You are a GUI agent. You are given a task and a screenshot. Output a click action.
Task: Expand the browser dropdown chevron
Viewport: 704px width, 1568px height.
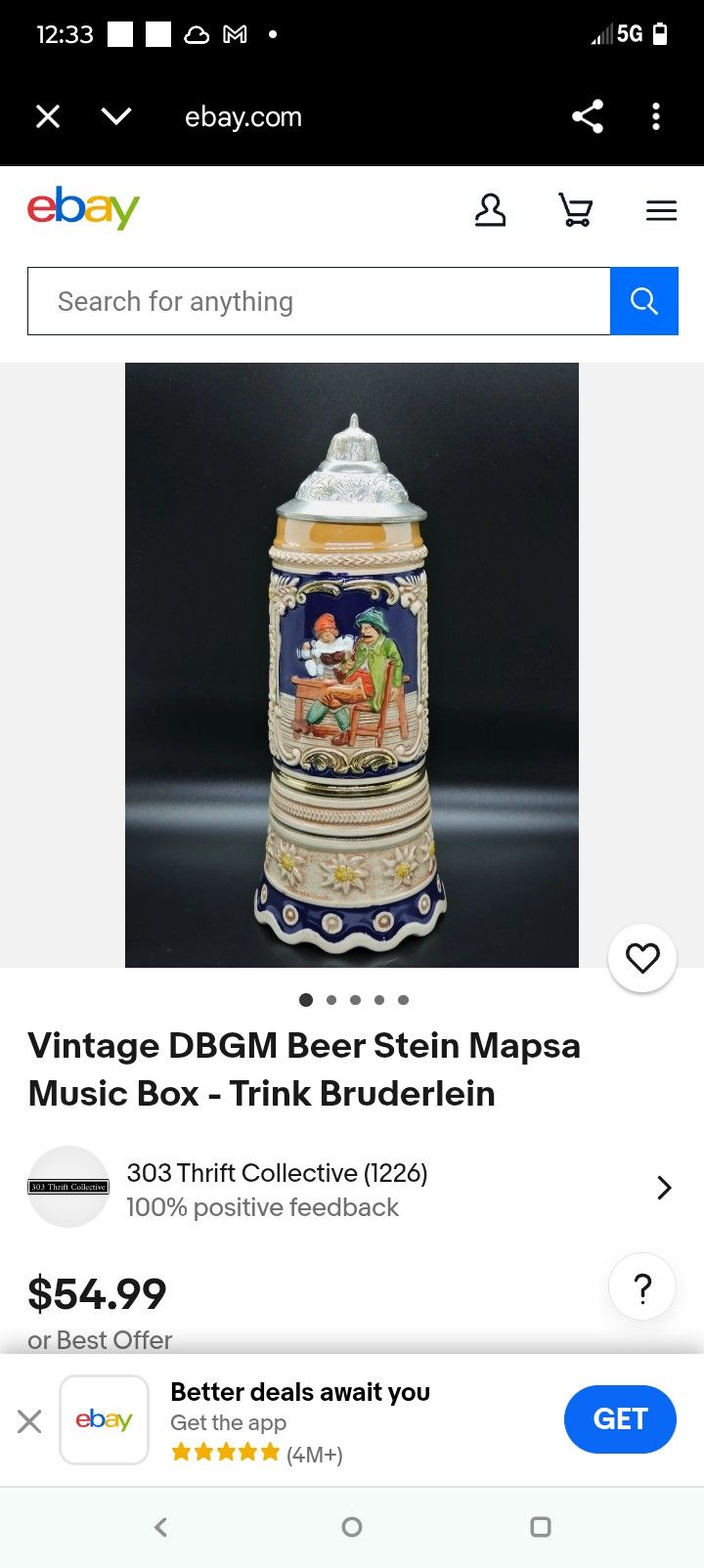pos(116,117)
